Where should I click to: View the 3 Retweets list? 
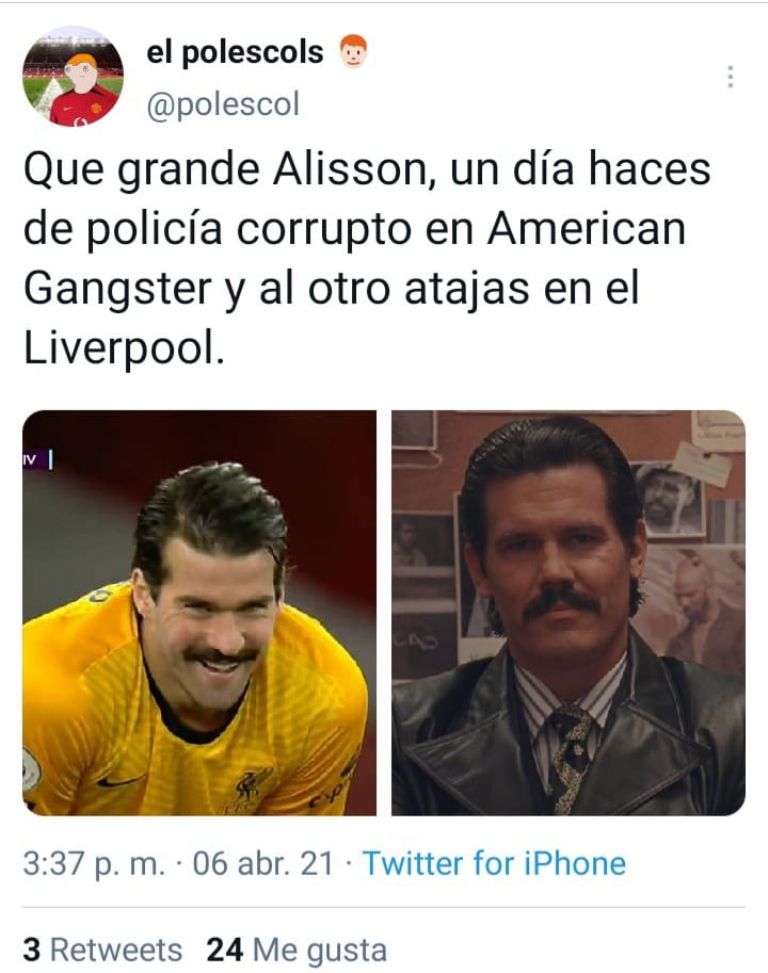(103, 949)
